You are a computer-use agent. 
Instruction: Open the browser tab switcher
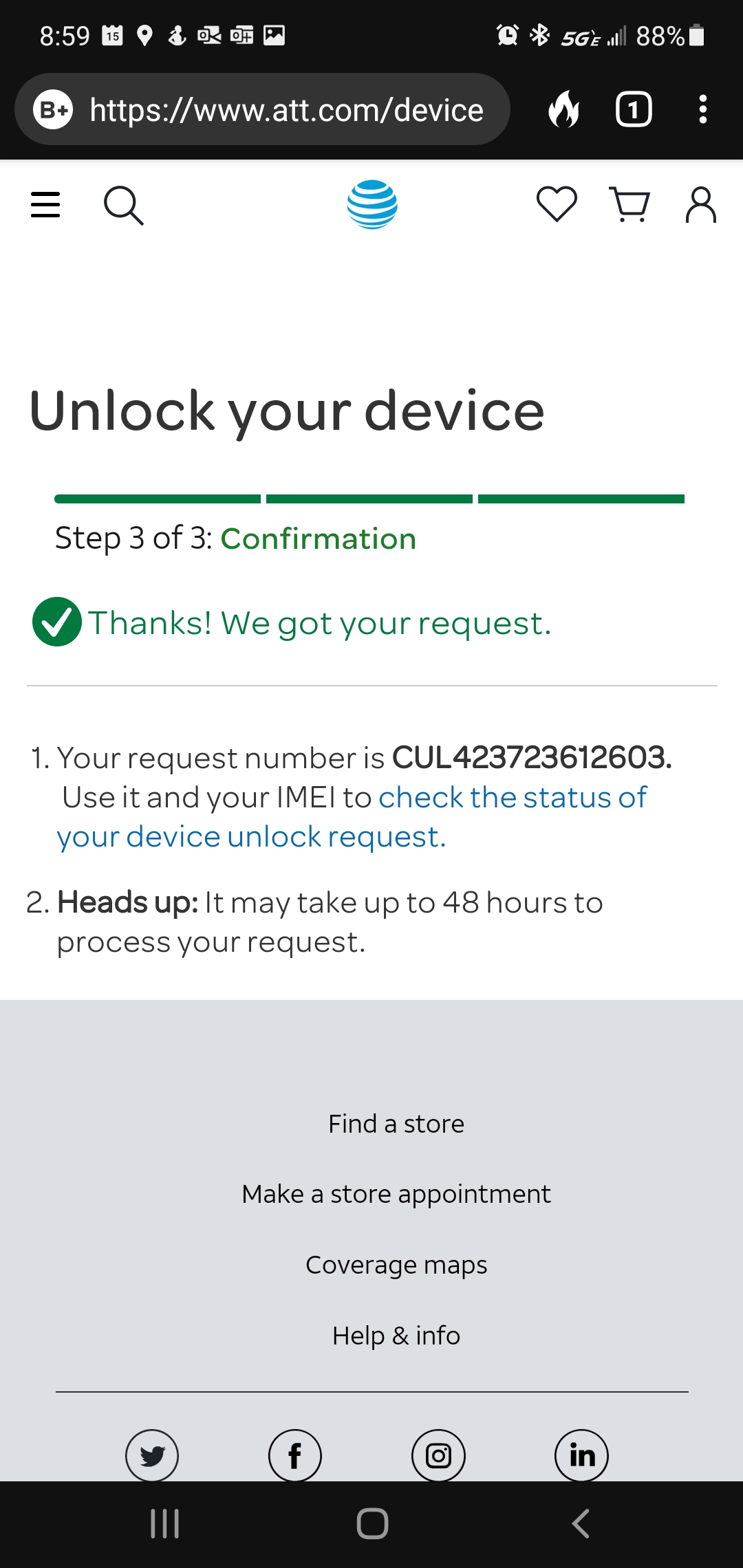click(633, 109)
